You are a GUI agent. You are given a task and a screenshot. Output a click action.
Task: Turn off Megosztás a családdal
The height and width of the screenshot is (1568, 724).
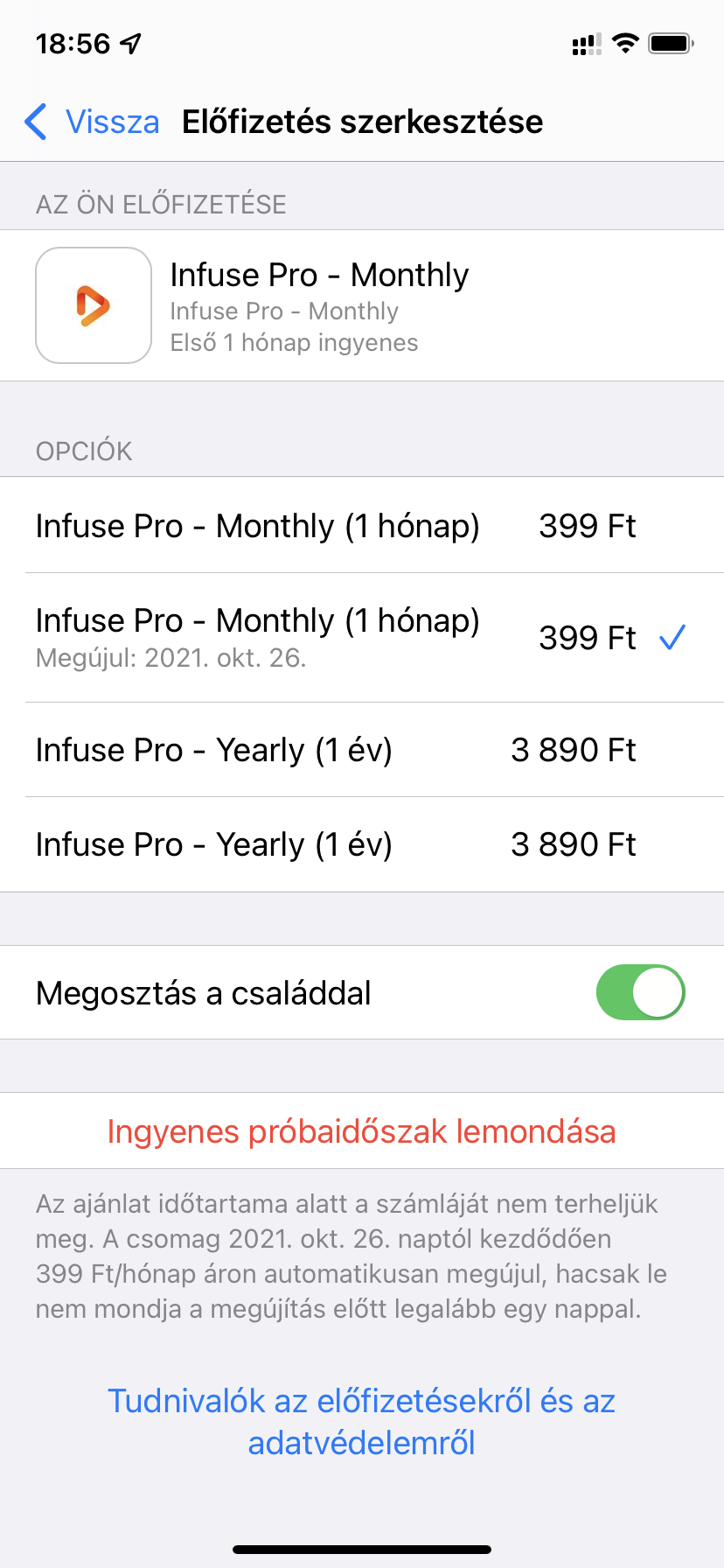(x=640, y=992)
